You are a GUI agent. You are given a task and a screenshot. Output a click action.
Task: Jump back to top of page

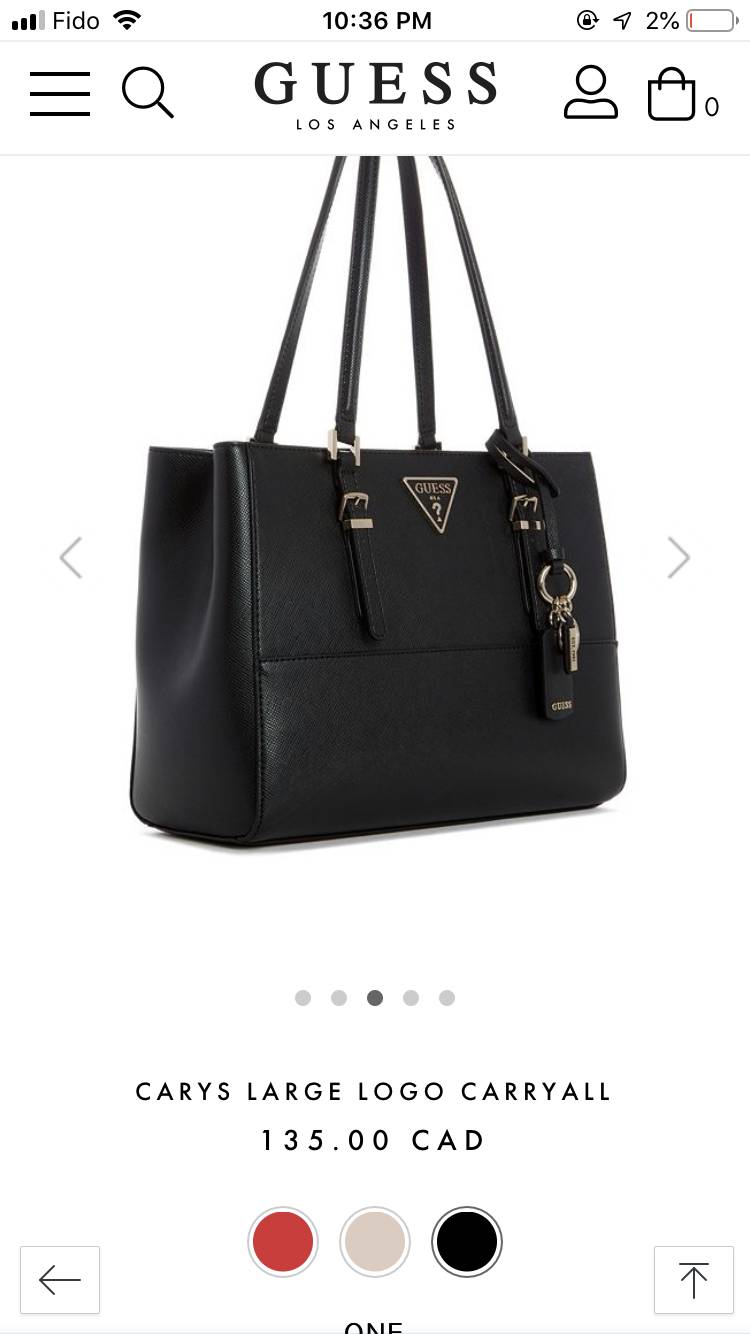pyautogui.click(x=693, y=1279)
